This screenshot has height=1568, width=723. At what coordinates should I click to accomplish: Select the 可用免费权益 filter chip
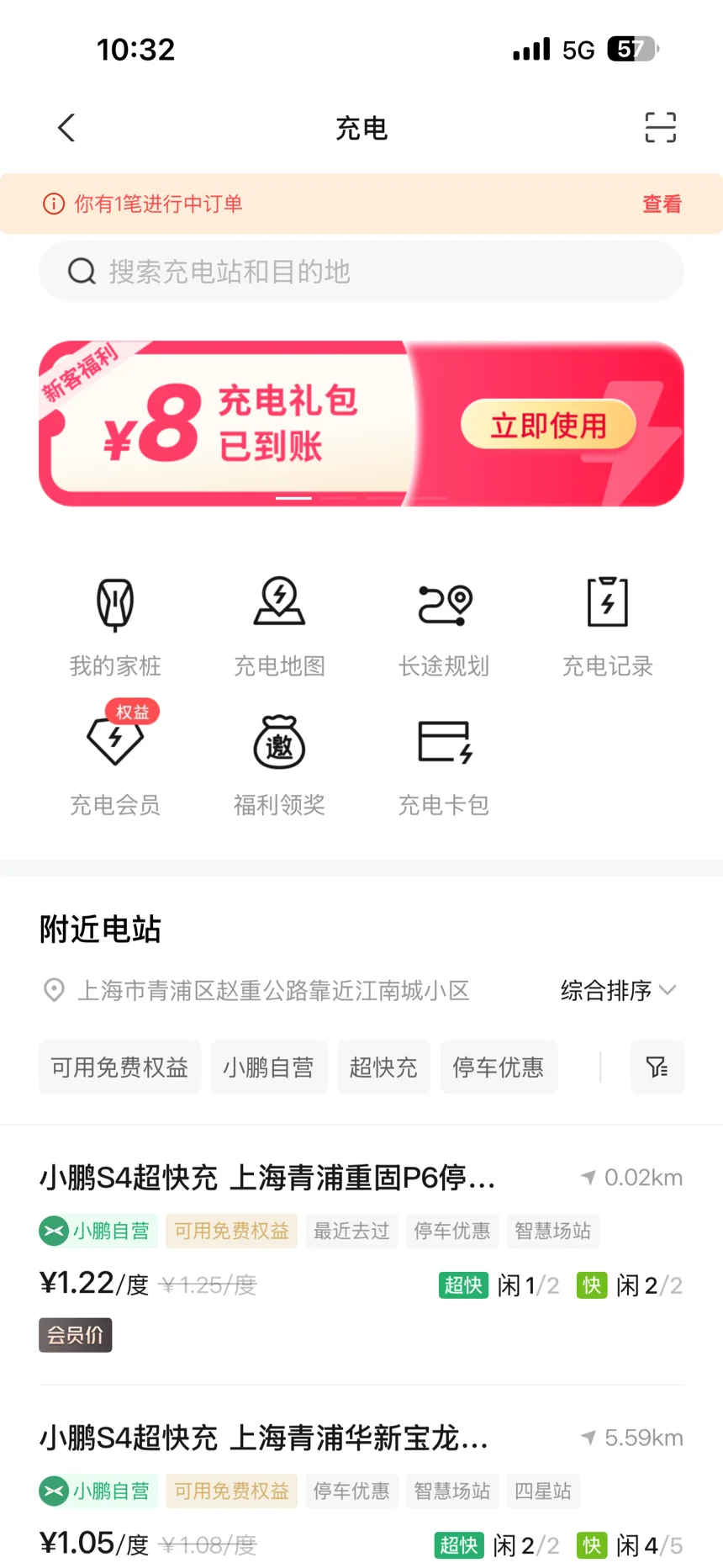click(120, 1067)
